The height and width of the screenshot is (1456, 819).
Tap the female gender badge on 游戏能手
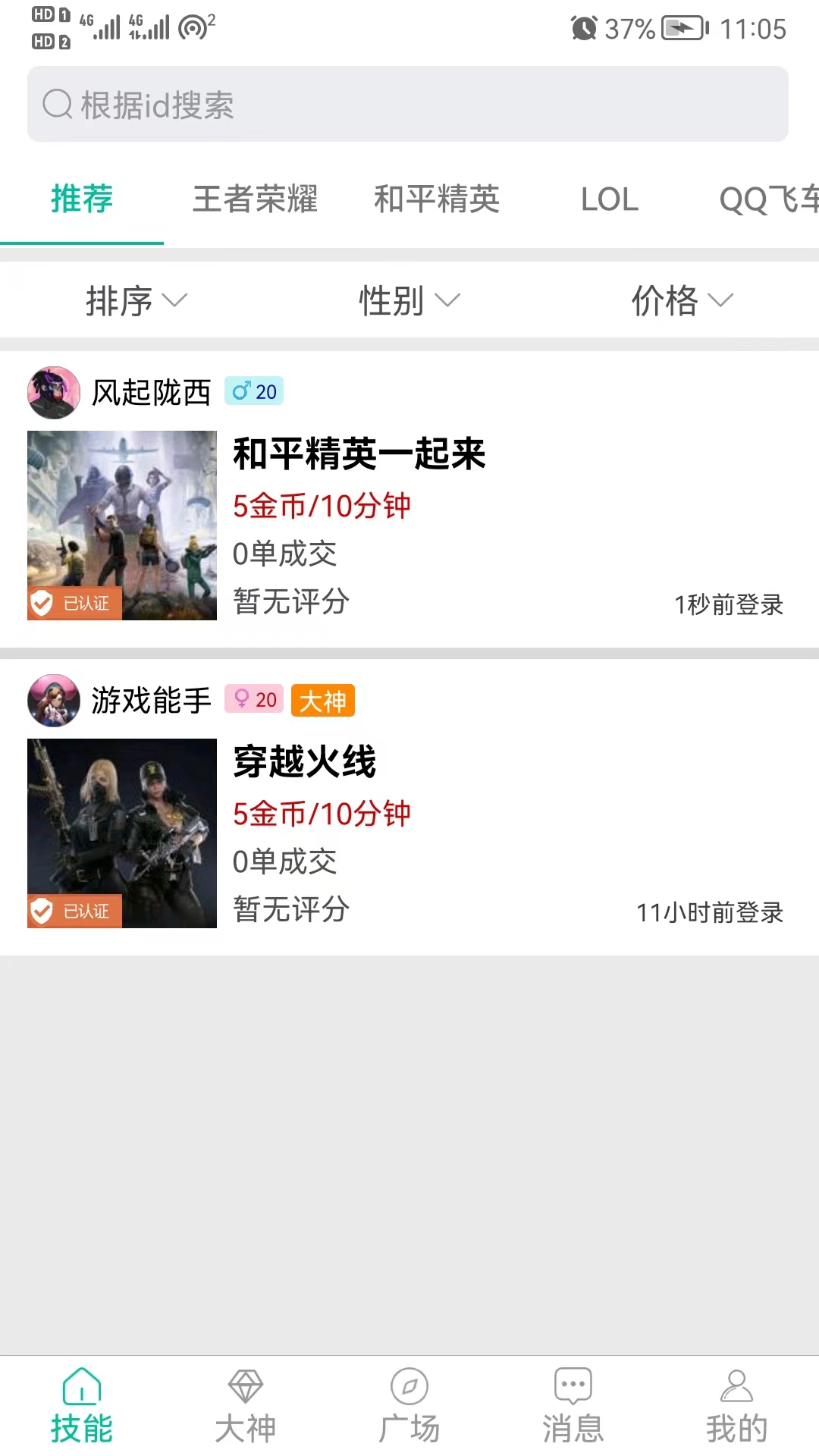pos(254,699)
